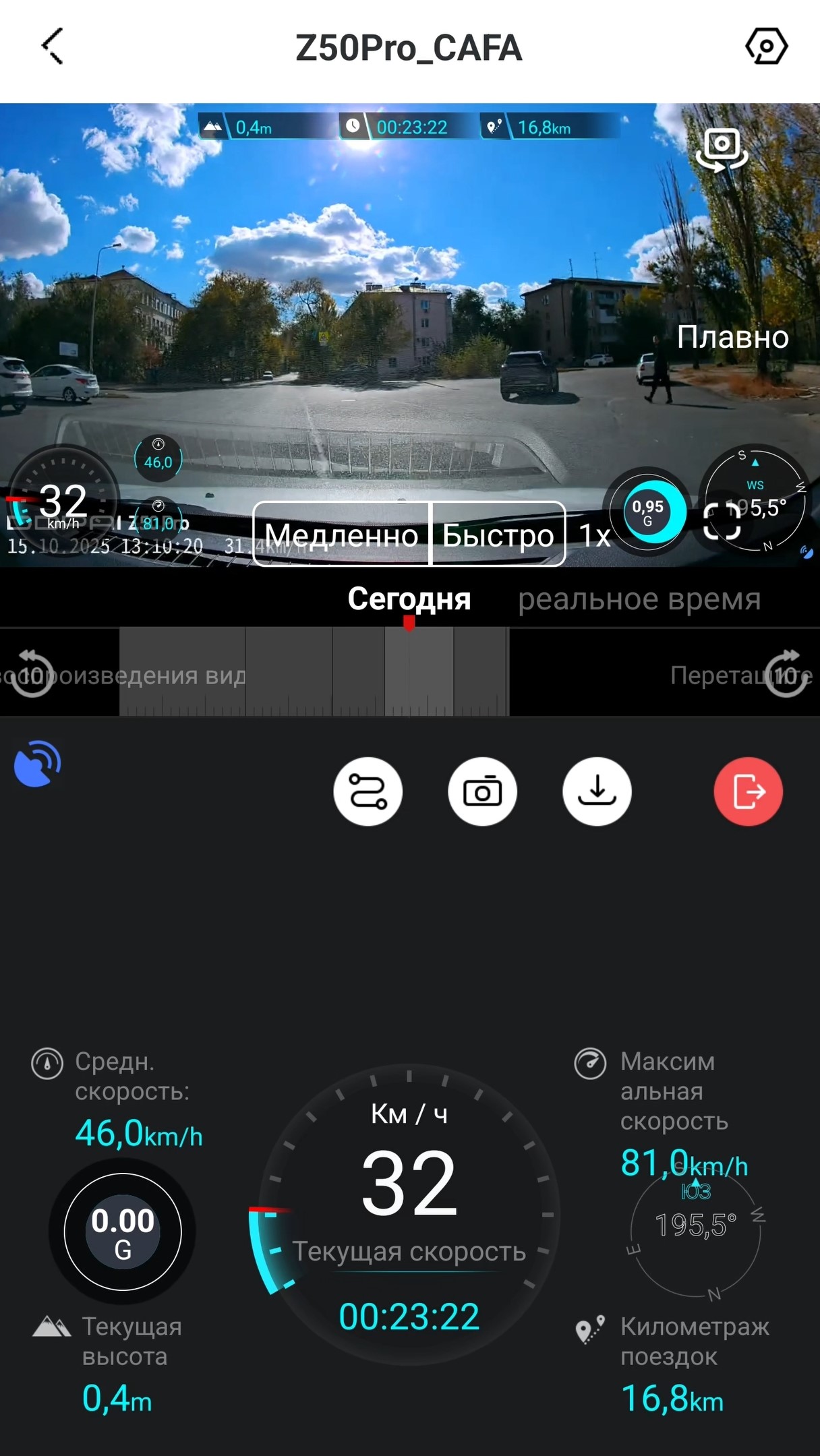Switch camera view on video
Viewport: 820px width, 1456px height.
tap(722, 150)
